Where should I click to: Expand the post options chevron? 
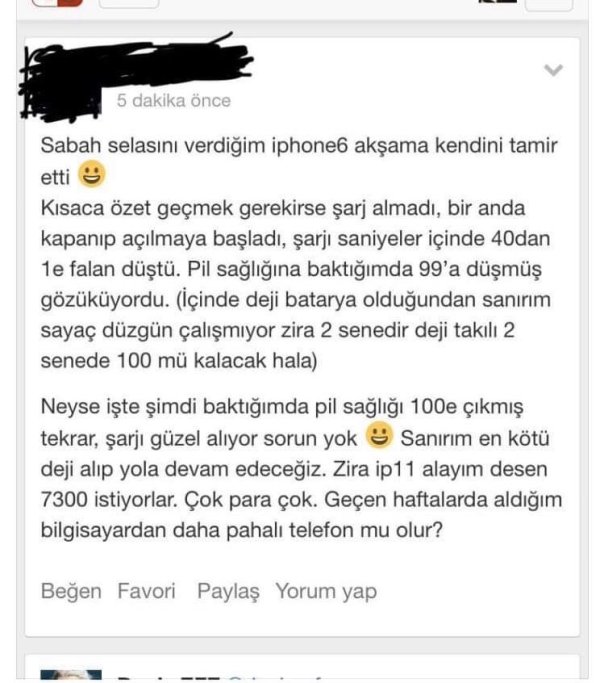[x=552, y=71]
